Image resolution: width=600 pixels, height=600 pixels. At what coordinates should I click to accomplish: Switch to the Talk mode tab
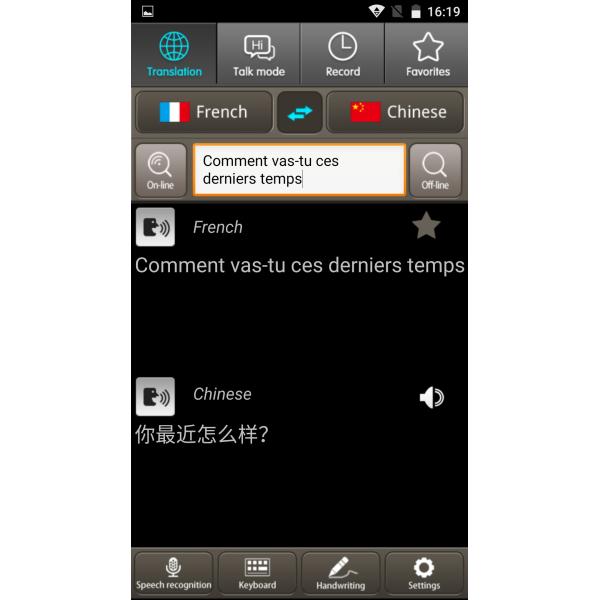[258, 54]
